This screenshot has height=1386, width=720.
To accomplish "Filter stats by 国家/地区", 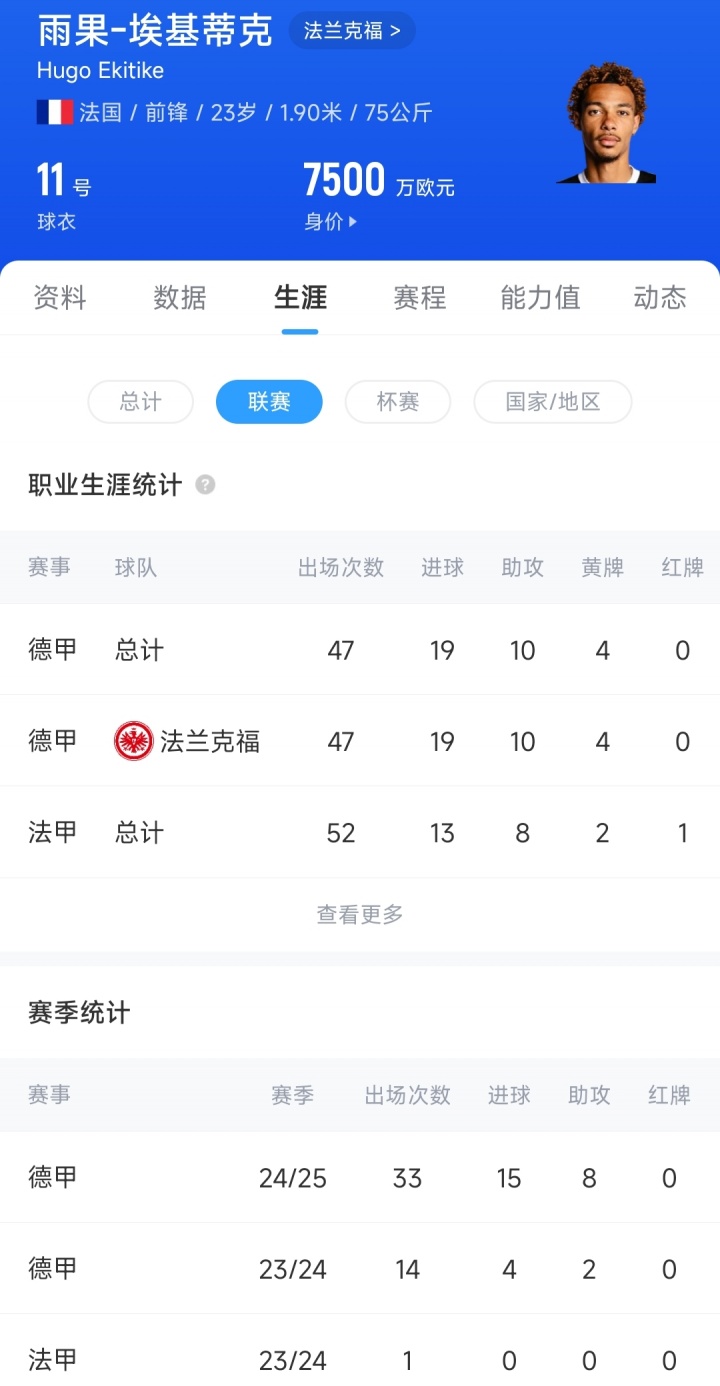I will tap(552, 402).
